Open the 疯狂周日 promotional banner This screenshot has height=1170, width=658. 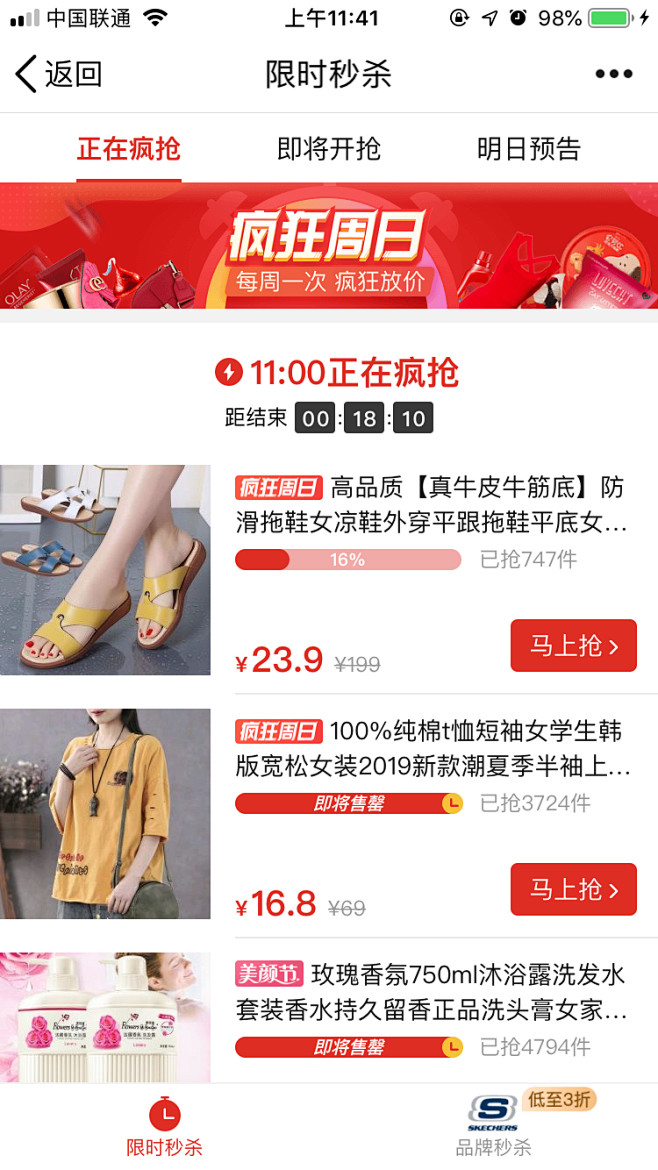(x=329, y=246)
